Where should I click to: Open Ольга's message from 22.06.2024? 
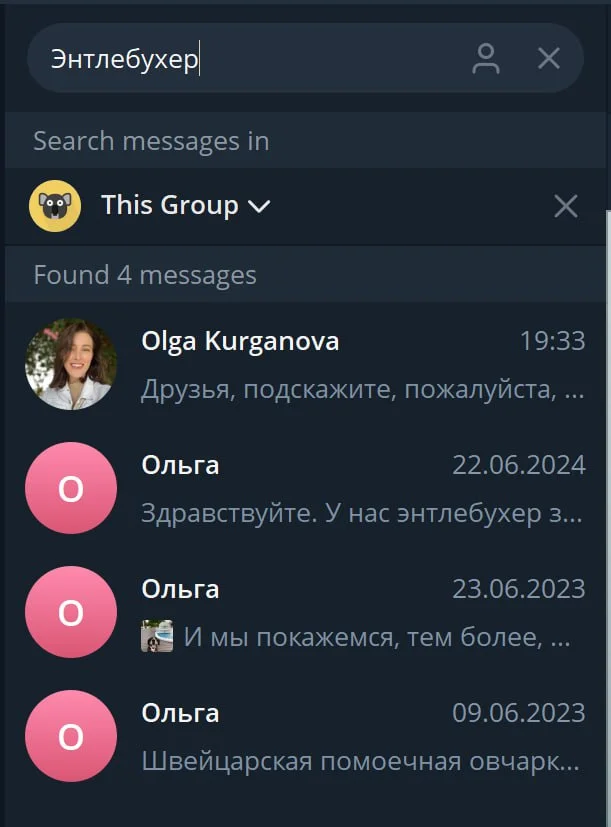pyautogui.click(x=305, y=490)
